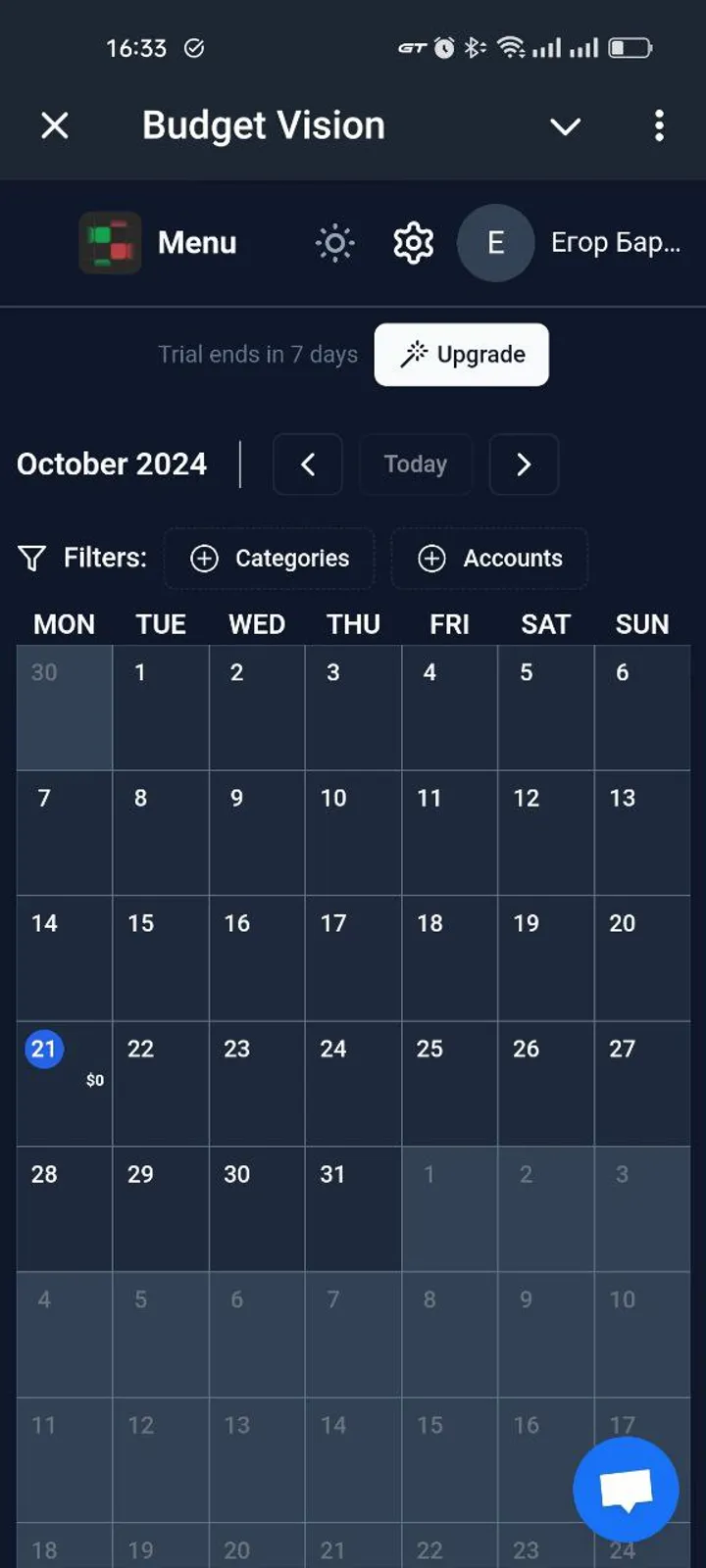This screenshot has width=706, height=1568.
Task: Add a Categories filter
Action: tap(270, 559)
